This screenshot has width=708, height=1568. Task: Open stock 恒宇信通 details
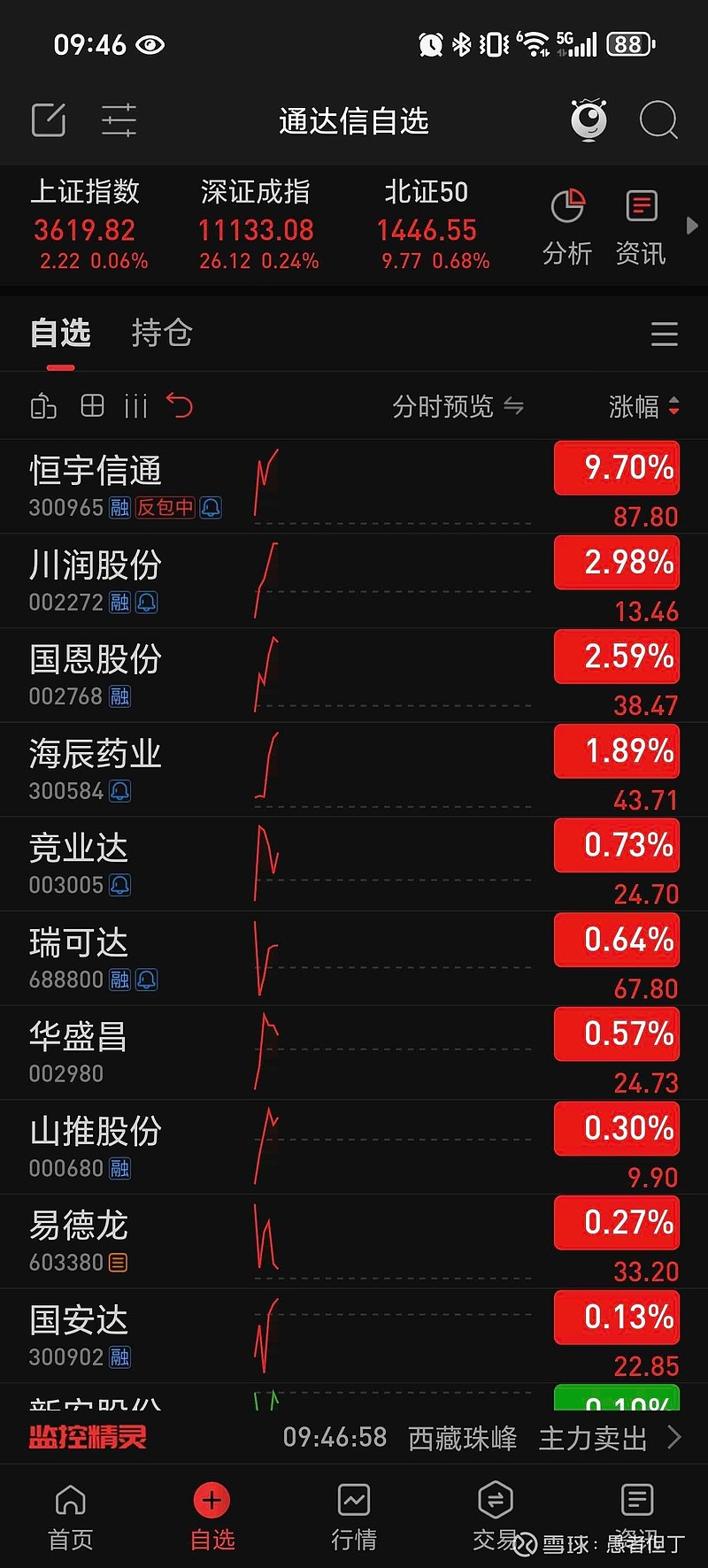click(354, 486)
